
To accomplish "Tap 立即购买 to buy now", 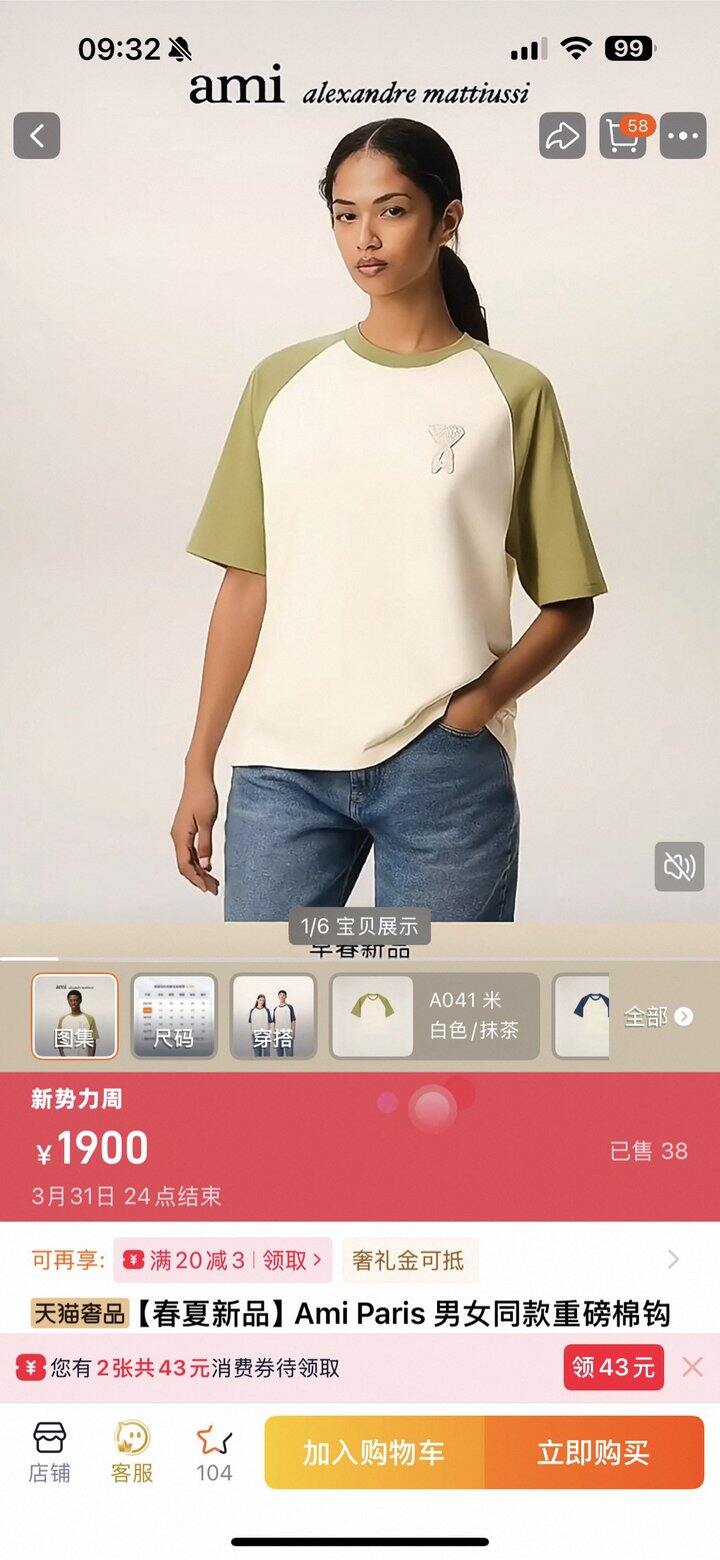I will (594, 1453).
